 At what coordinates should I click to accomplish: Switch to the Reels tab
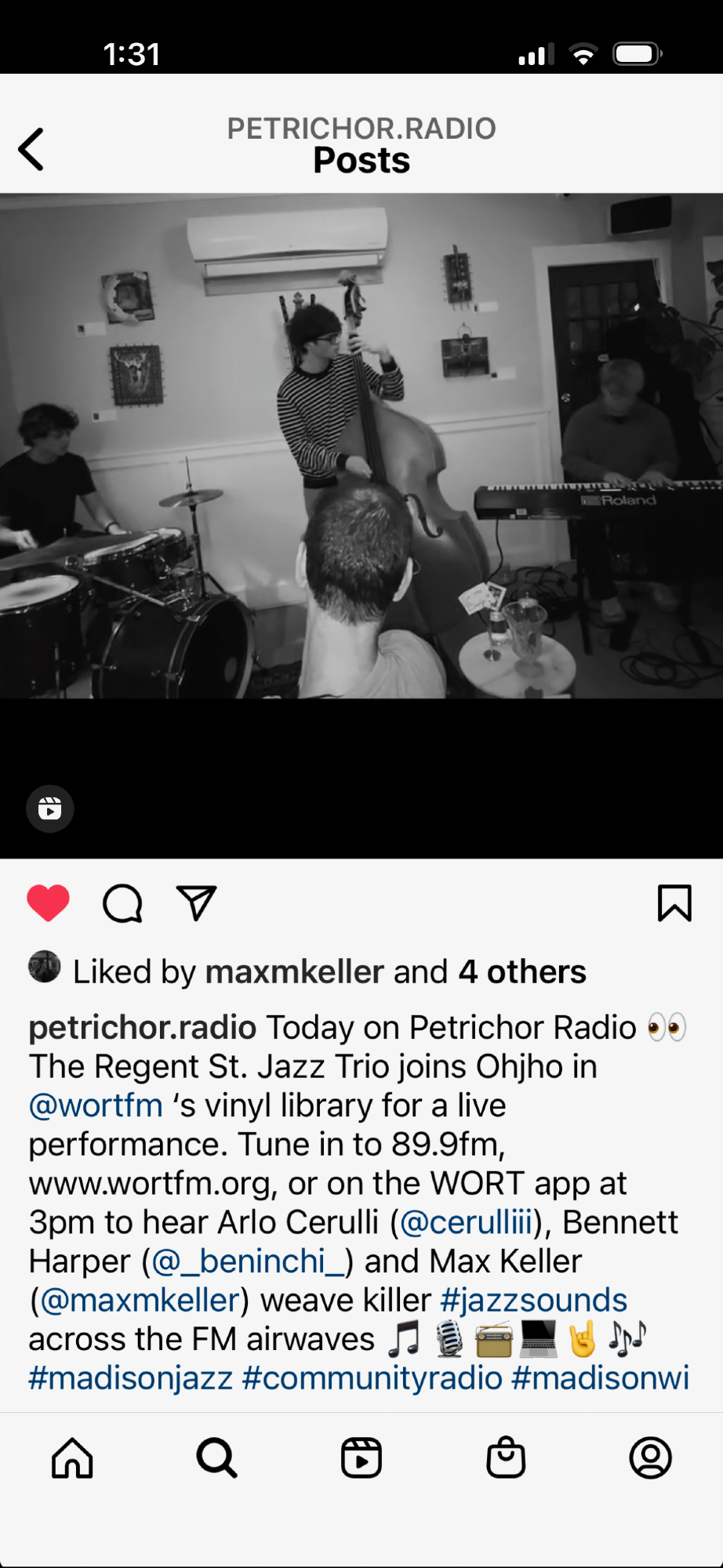(361, 1458)
